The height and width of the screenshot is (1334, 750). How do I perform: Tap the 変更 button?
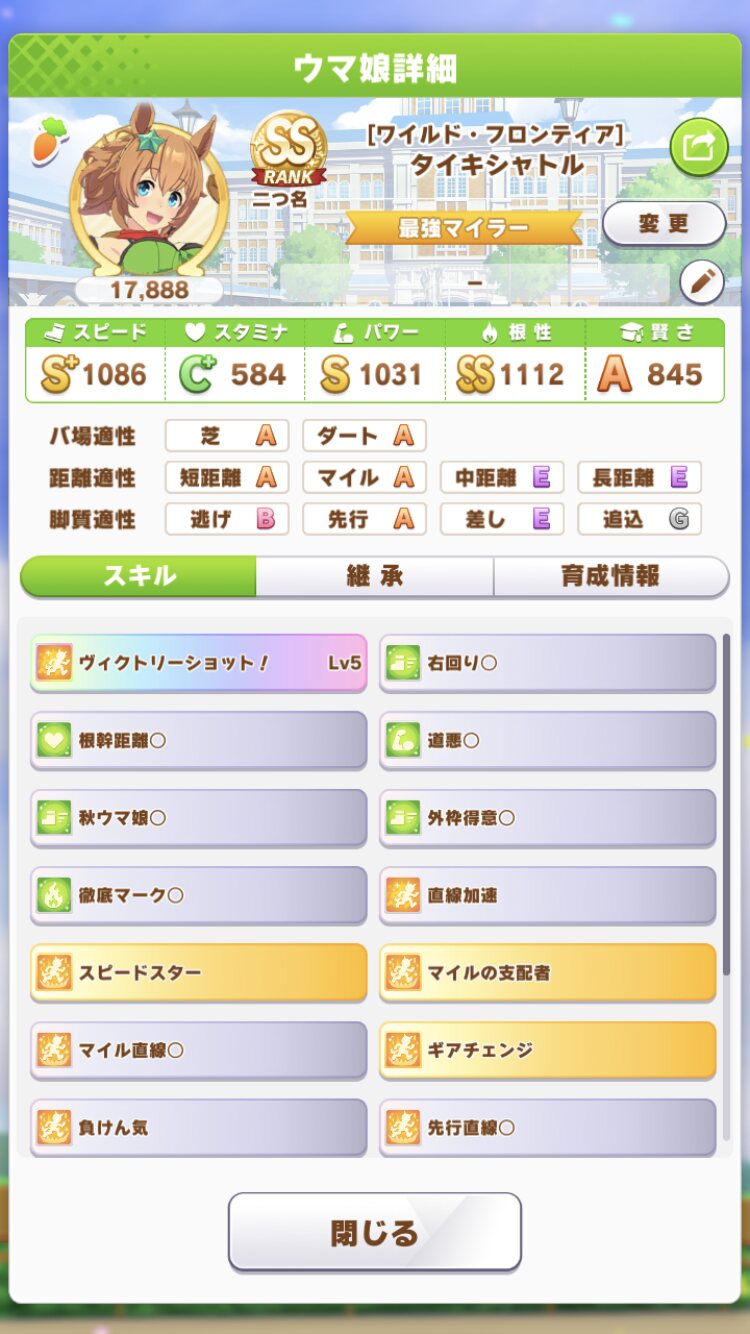[x=663, y=223]
